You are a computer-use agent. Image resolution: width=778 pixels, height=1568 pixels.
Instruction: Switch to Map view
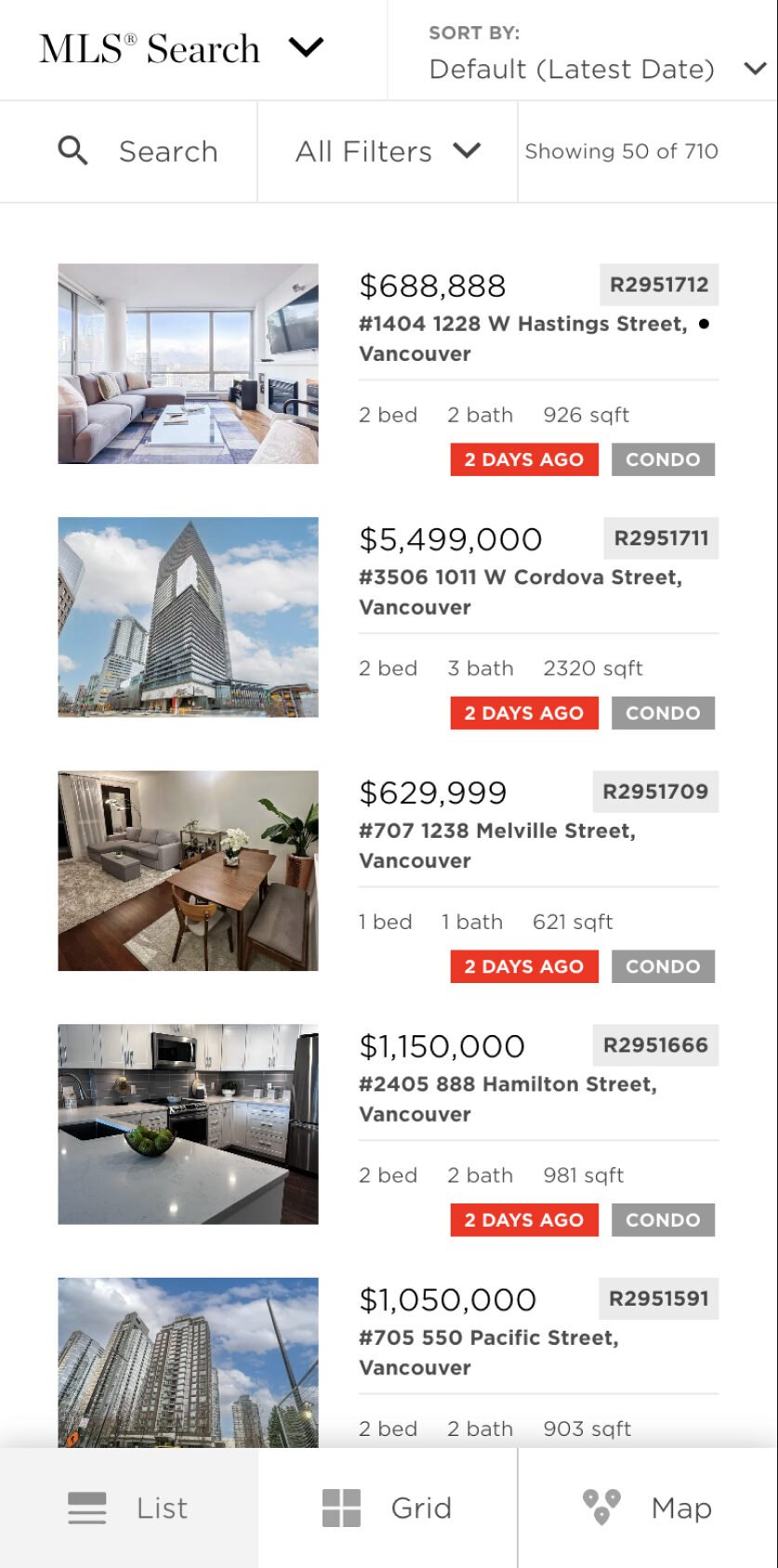(x=648, y=1508)
